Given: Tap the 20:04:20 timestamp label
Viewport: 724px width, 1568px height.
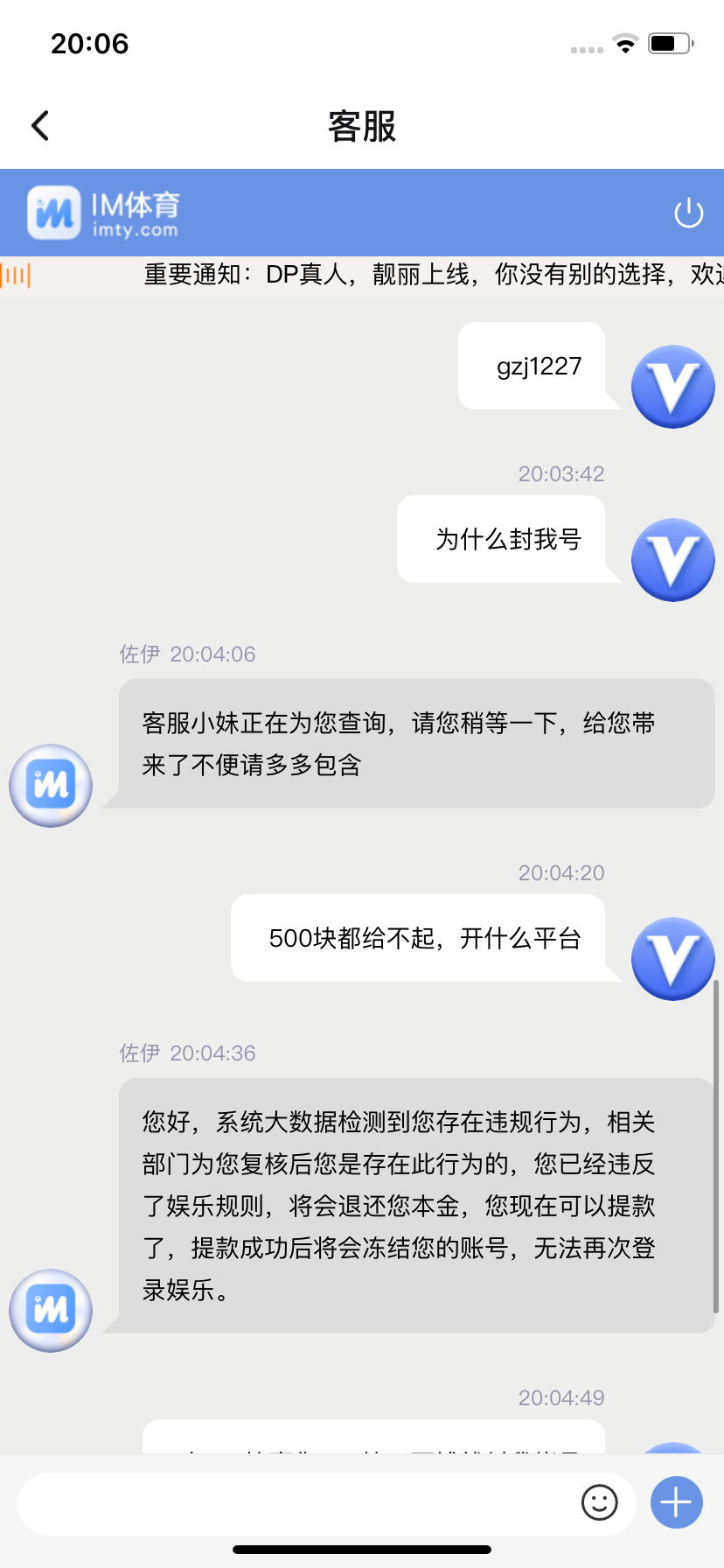Looking at the screenshot, I should pyautogui.click(x=560, y=871).
